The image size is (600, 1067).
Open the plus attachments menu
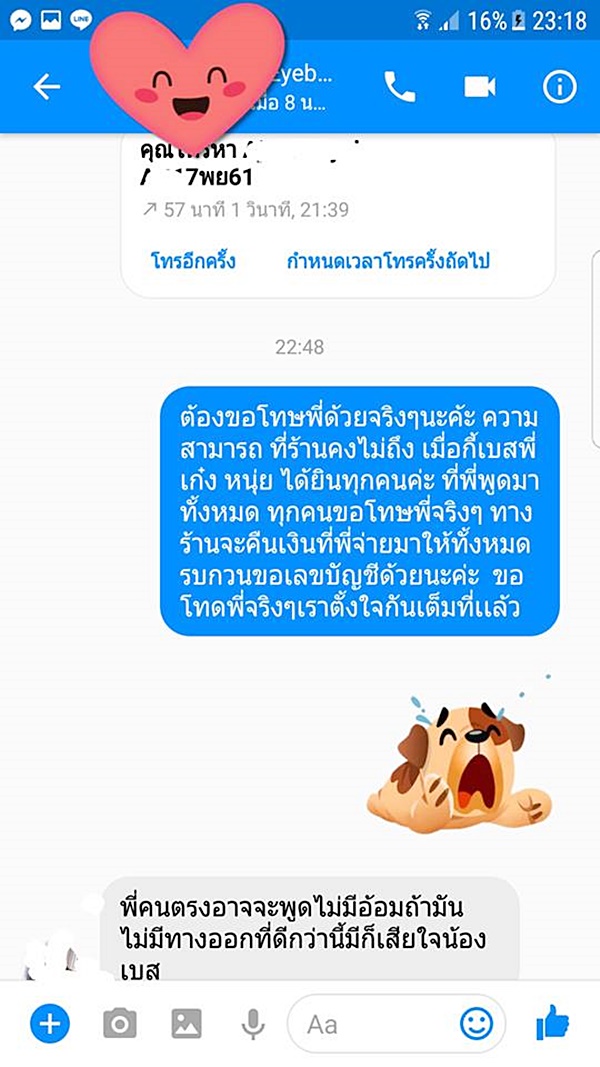(x=50, y=1023)
